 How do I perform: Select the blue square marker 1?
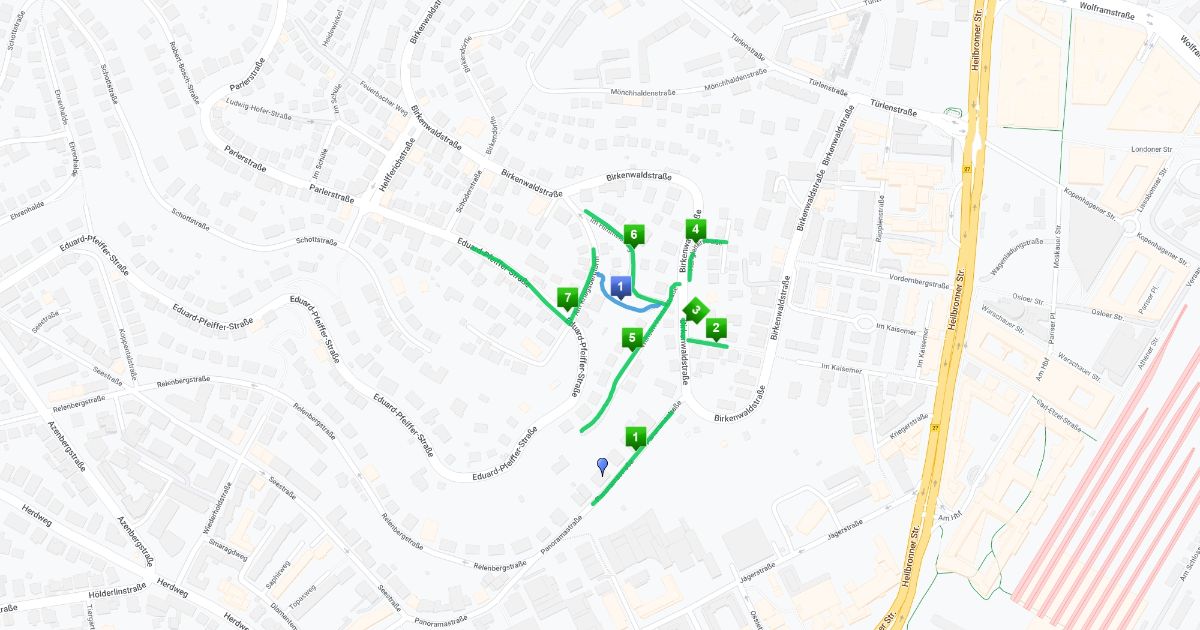point(621,287)
